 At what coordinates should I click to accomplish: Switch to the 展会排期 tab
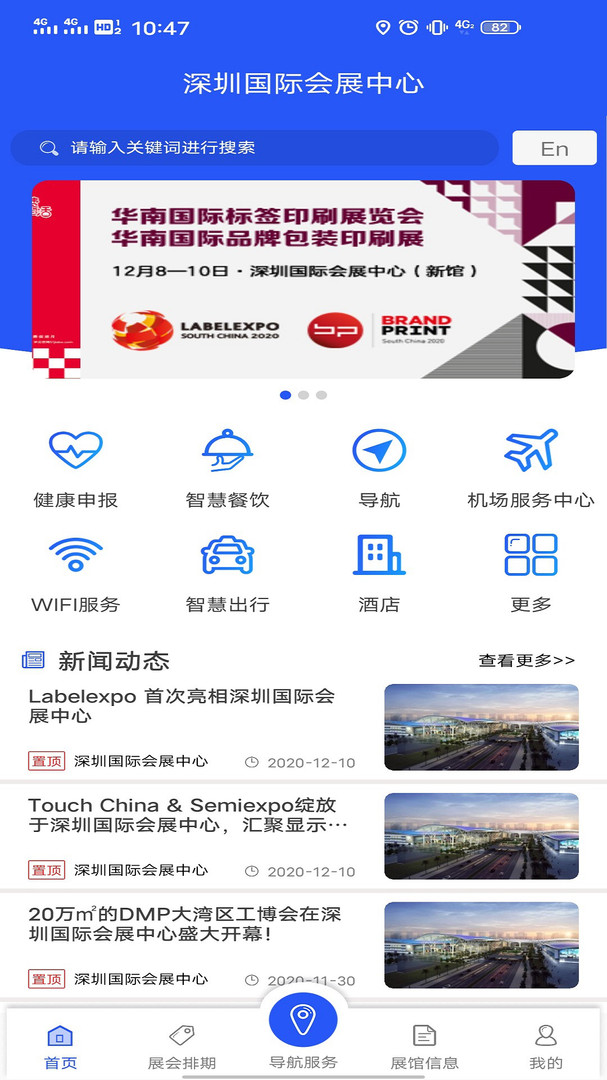click(x=181, y=1046)
